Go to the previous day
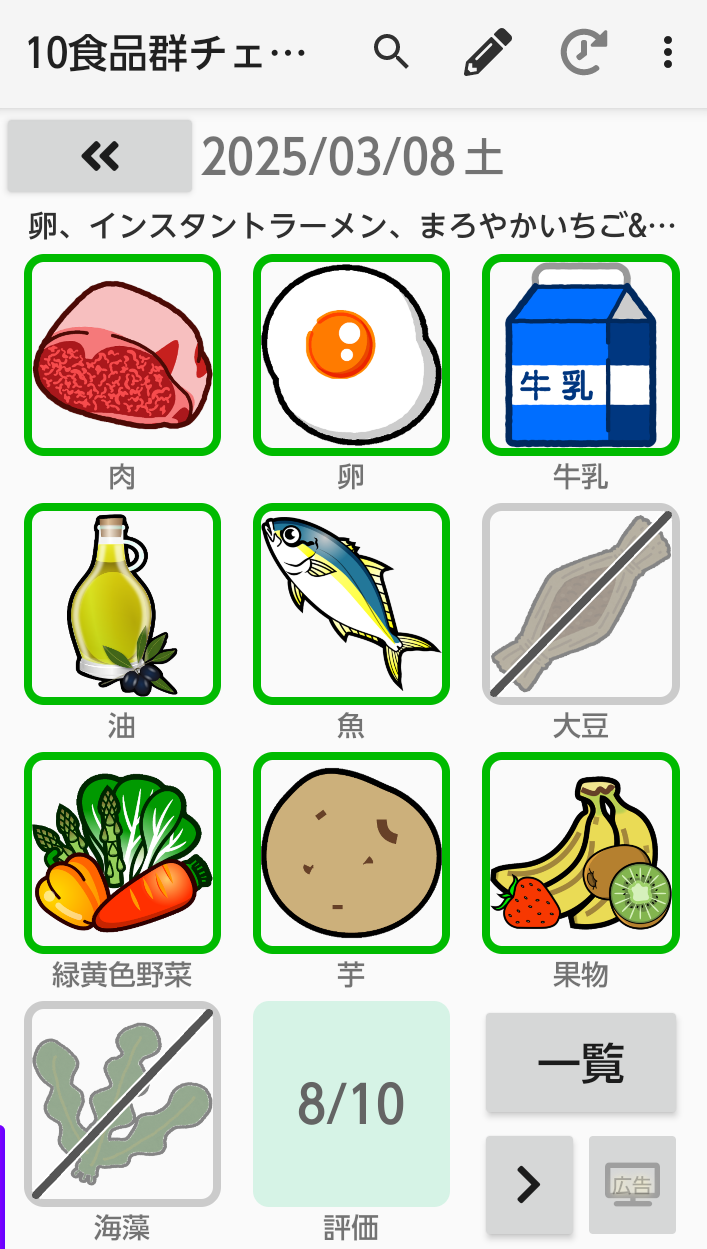Screen dimensions: 707x1249 [100, 156]
